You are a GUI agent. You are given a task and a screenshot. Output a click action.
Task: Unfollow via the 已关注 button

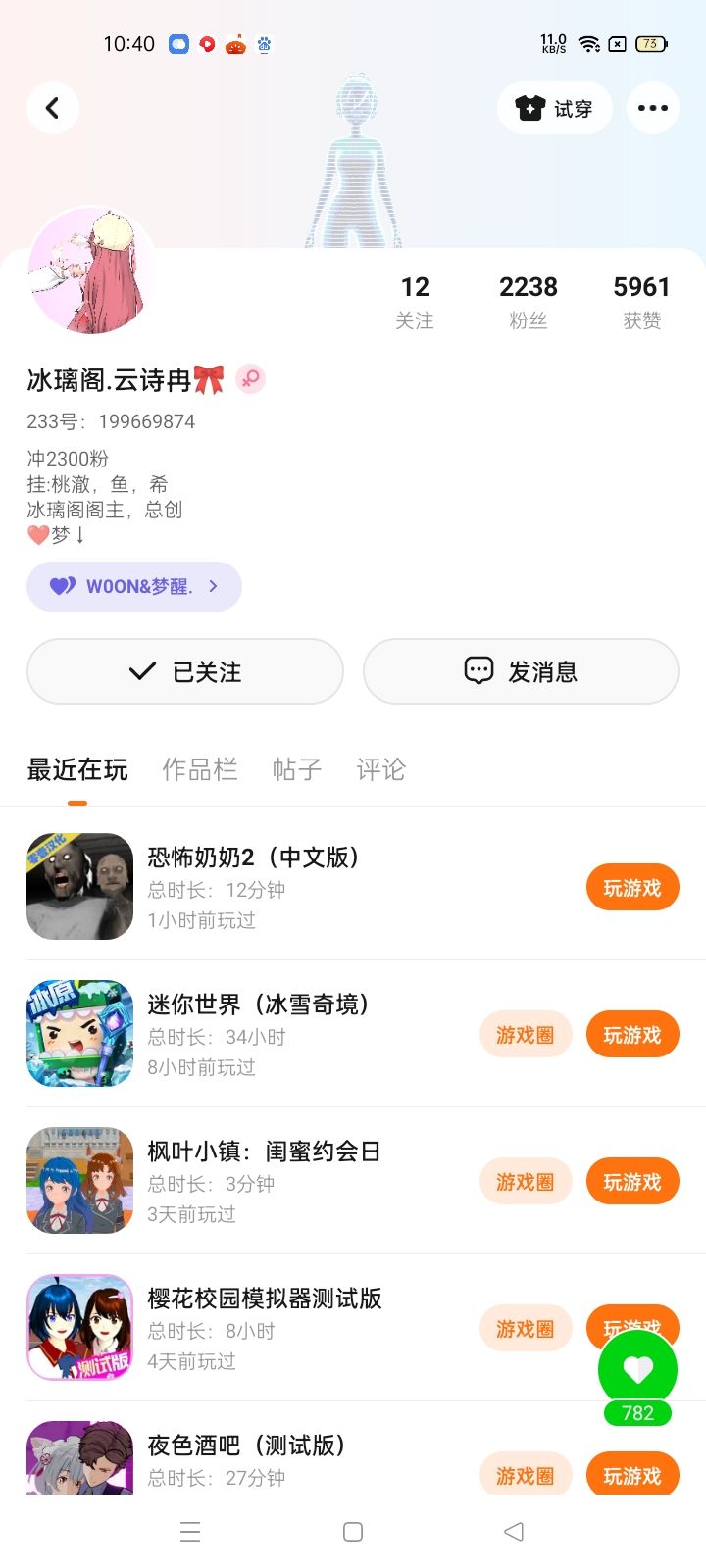(185, 671)
